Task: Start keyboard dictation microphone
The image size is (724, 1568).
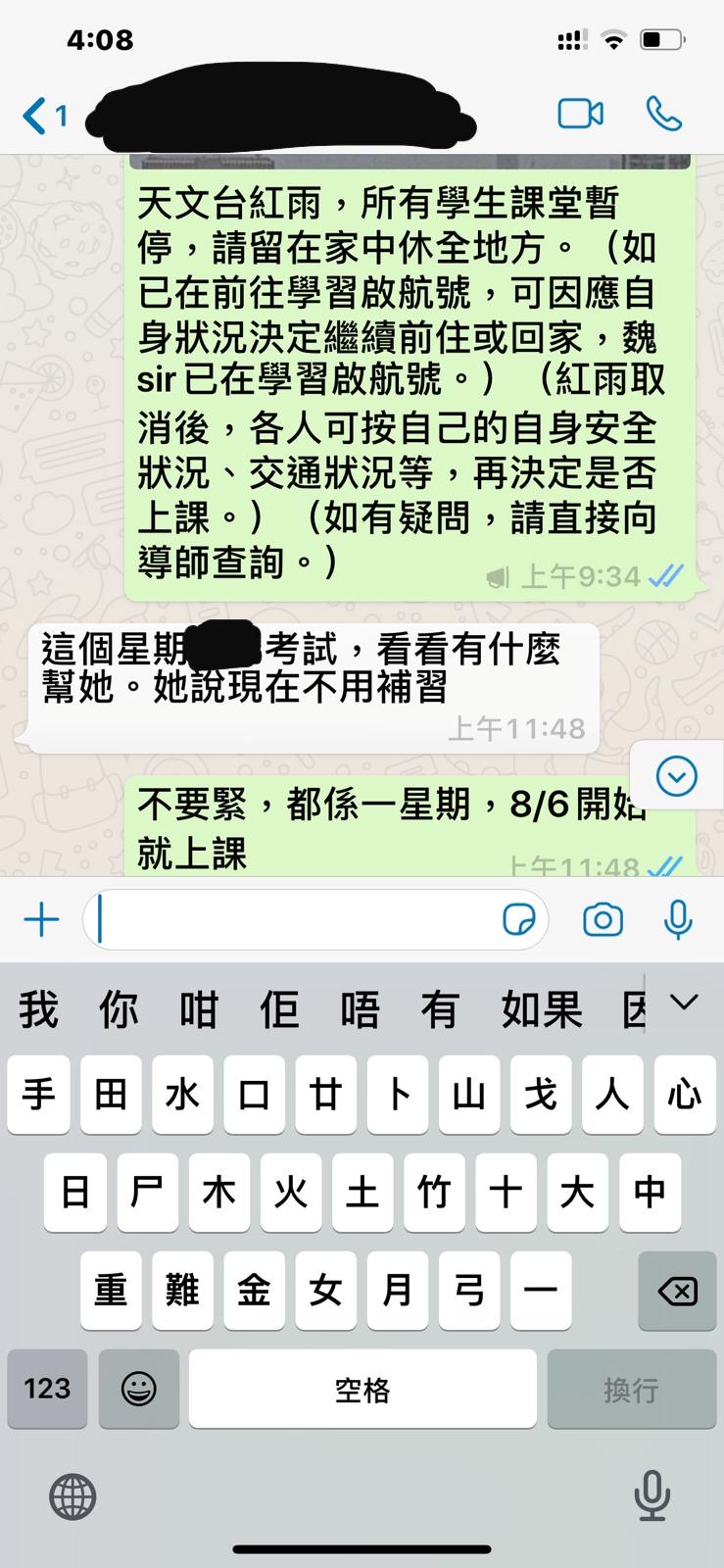Action: 652,1496
